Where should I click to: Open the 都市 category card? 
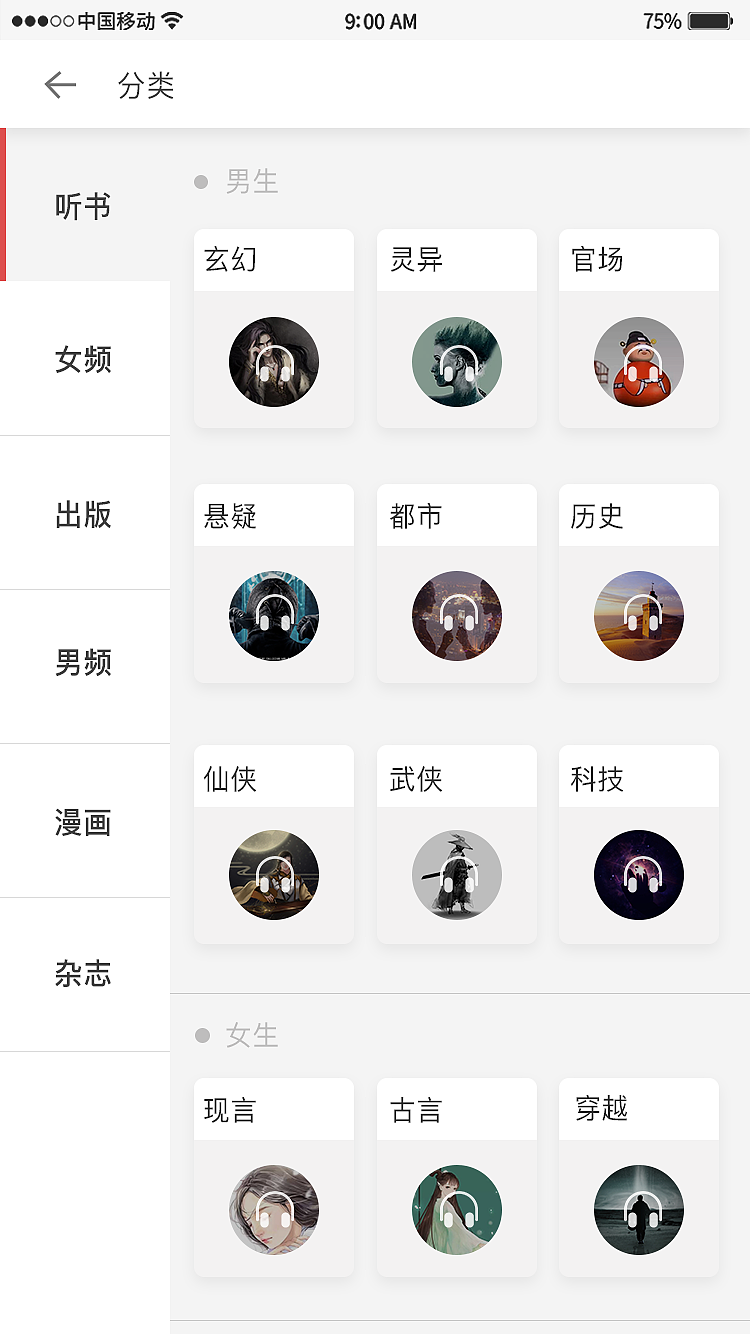tap(457, 583)
